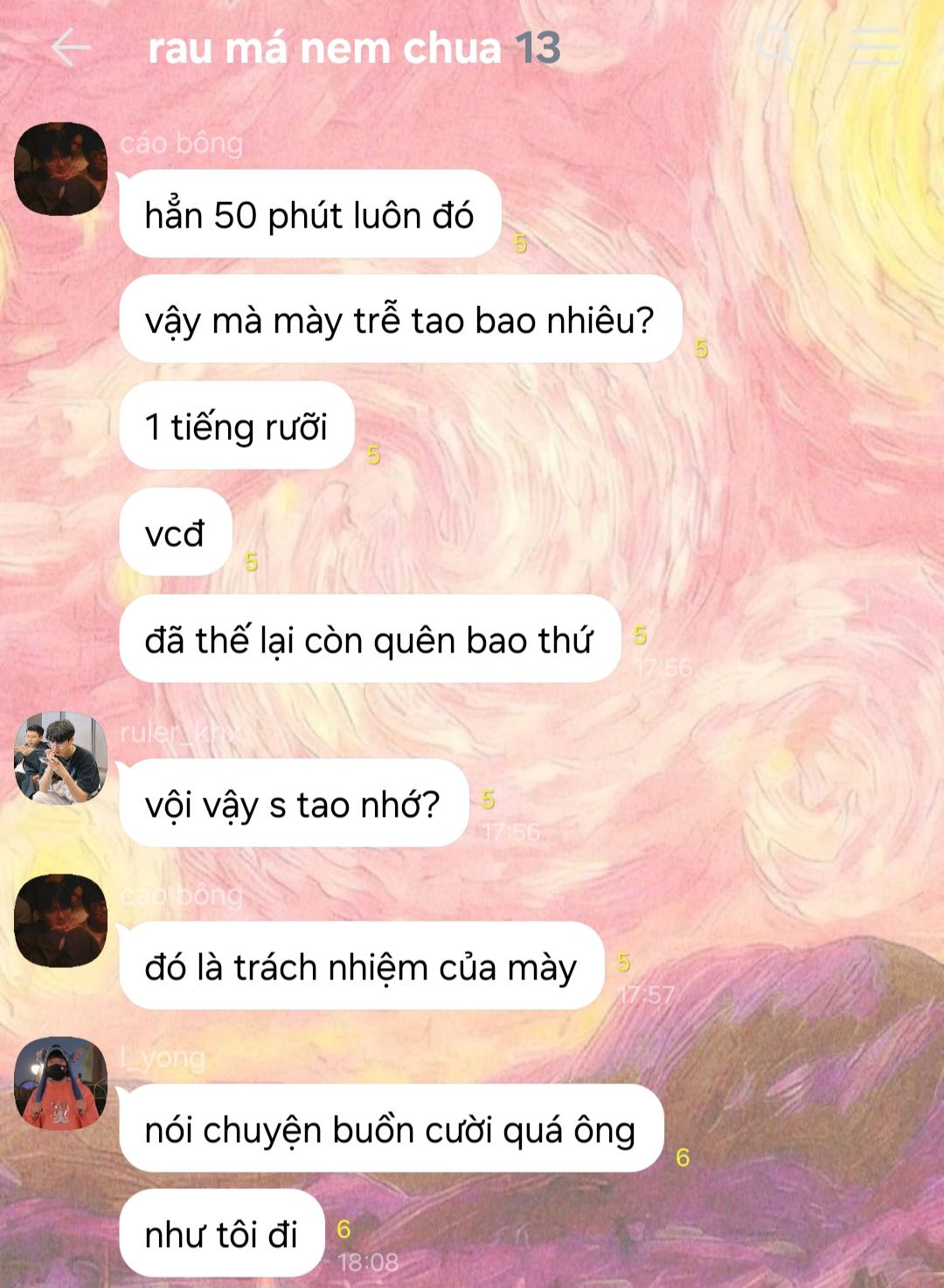944x1288 pixels.
Task: View ruler_khx's profile picture
Action: pos(61,757)
